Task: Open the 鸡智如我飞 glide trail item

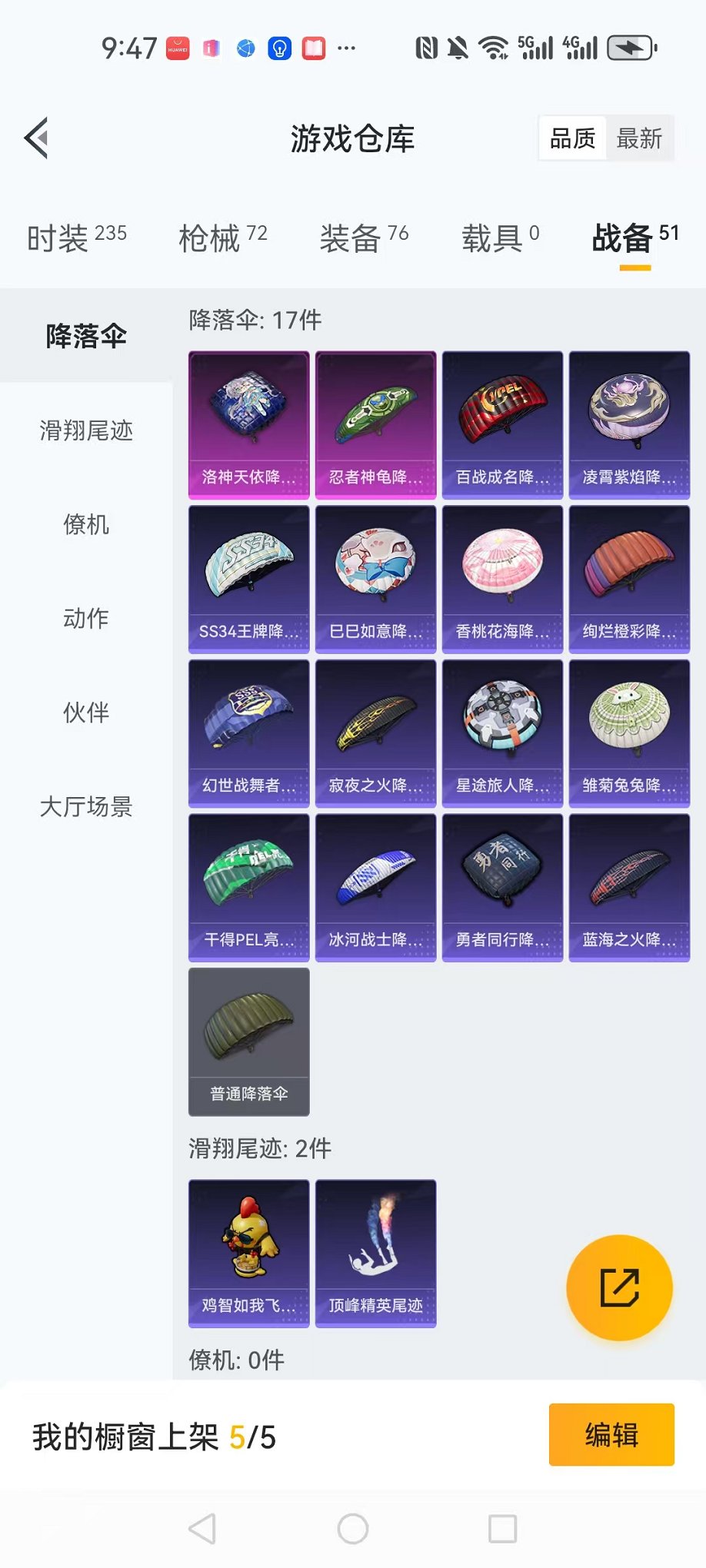Action: click(248, 1253)
